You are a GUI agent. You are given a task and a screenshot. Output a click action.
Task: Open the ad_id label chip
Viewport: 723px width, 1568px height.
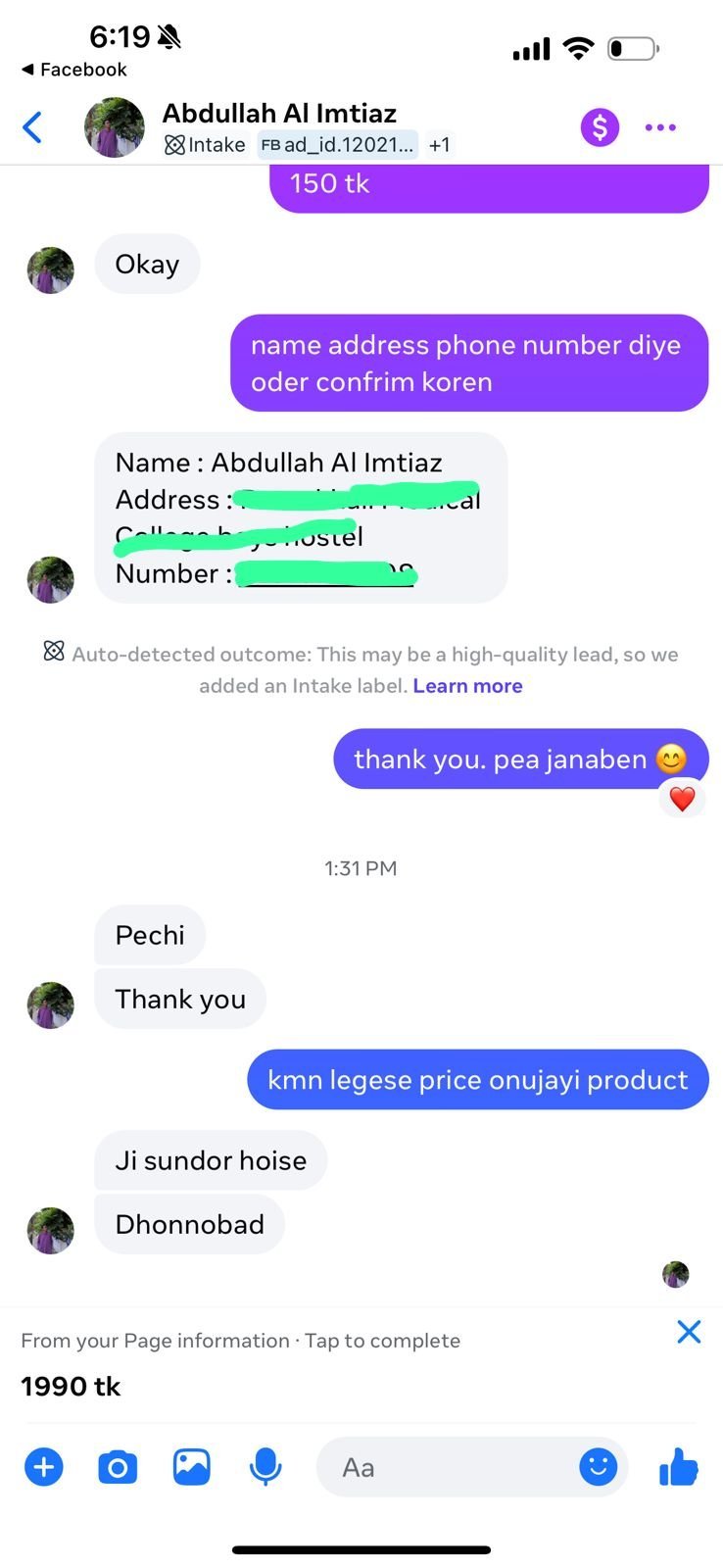point(338,145)
